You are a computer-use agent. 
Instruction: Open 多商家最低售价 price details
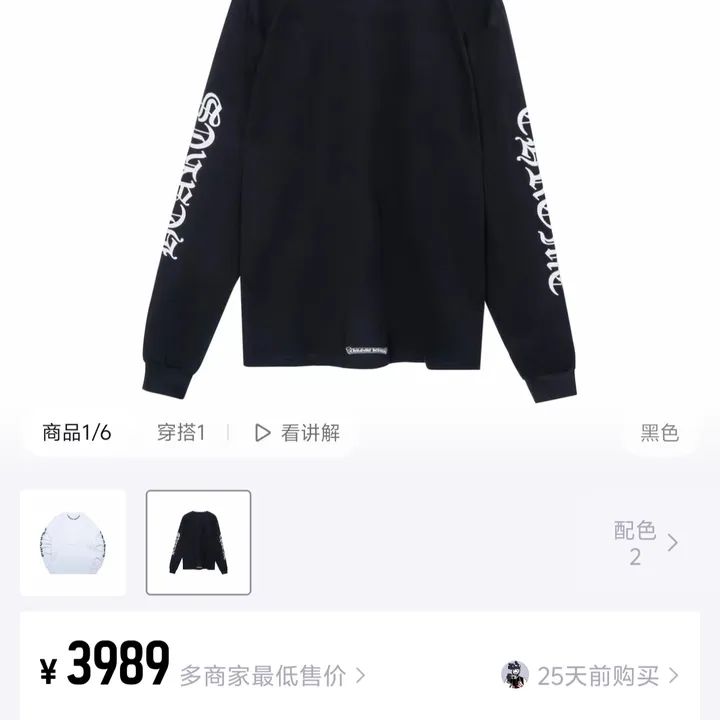(272, 676)
